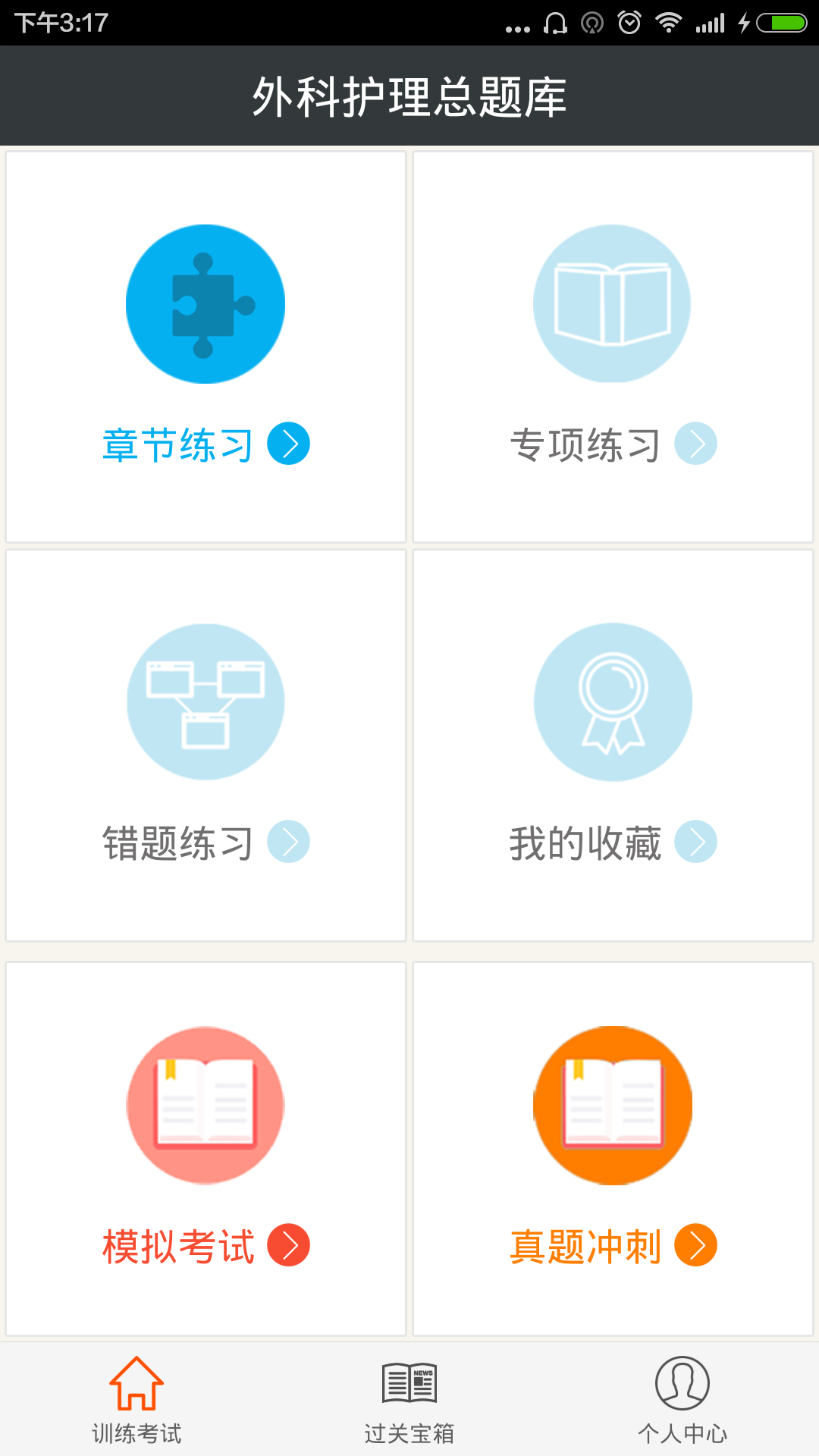Screen dimensions: 819x1456
Task: Tap the flowchart icon for 错题练习
Action: click(206, 701)
